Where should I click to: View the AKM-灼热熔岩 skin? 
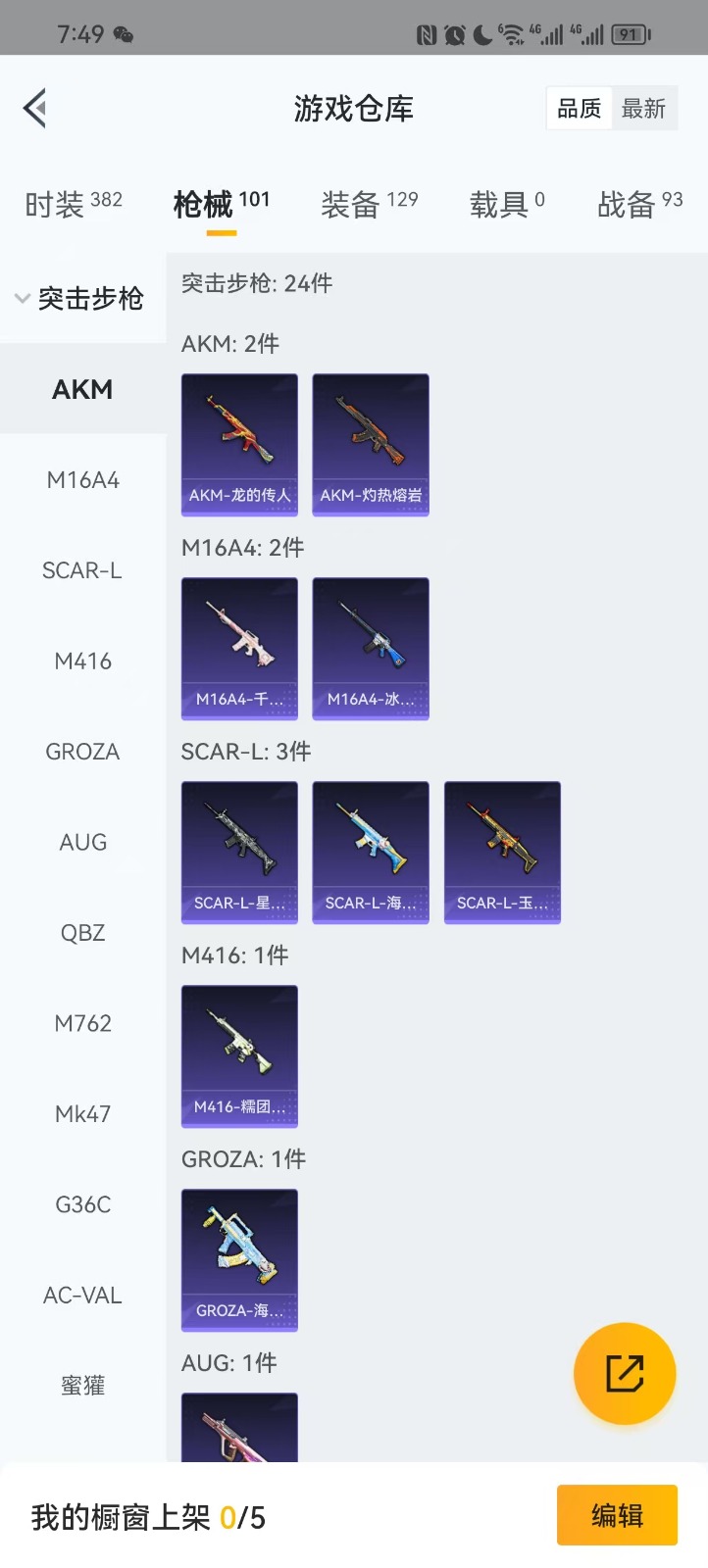pos(371,444)
